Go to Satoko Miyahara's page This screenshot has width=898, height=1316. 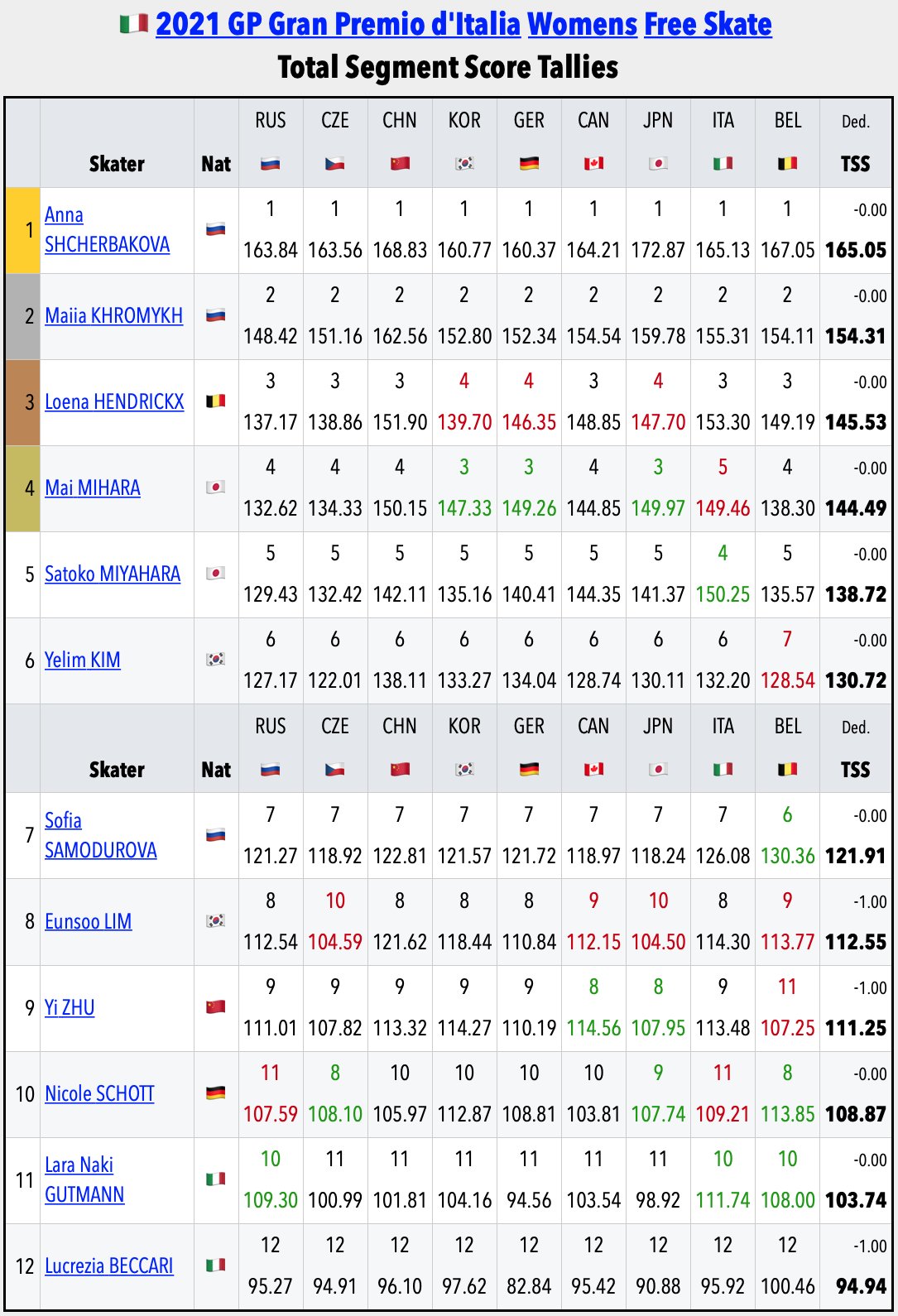112,574
